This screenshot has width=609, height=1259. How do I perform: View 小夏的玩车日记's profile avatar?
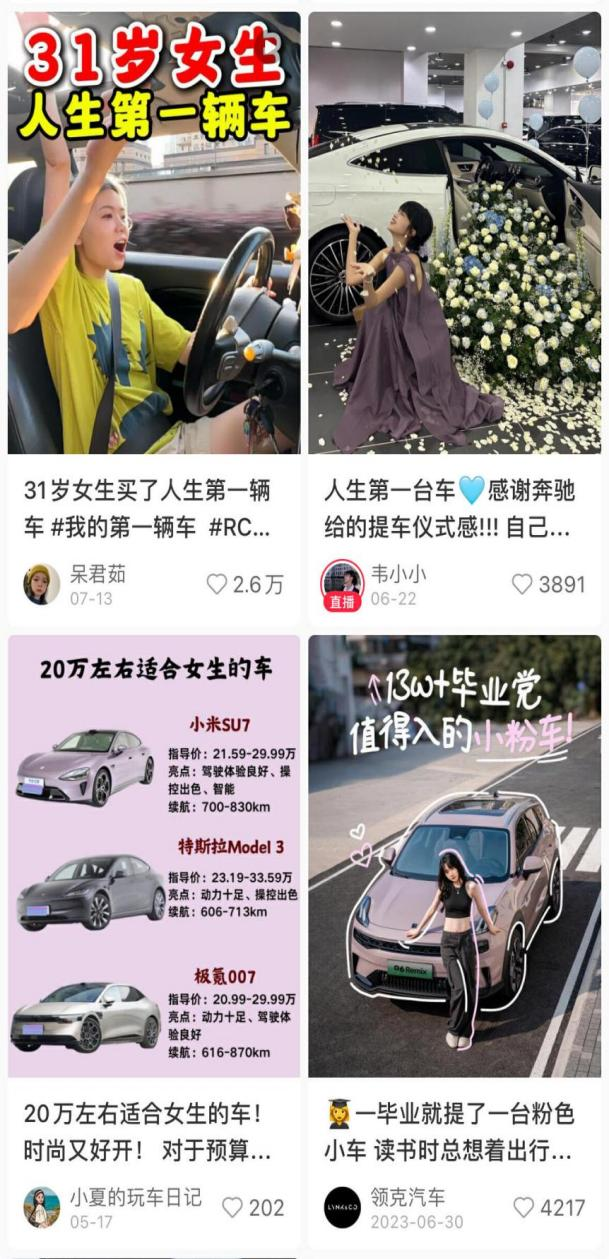pyautogui.click(x=42, y=1207)
